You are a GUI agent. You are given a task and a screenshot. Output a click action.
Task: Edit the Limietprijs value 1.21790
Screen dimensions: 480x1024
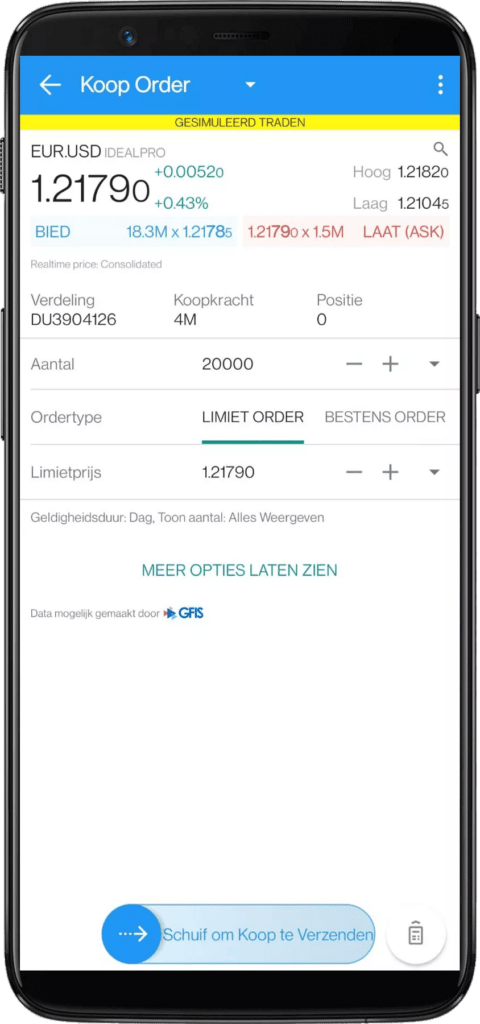click(229, 472)
